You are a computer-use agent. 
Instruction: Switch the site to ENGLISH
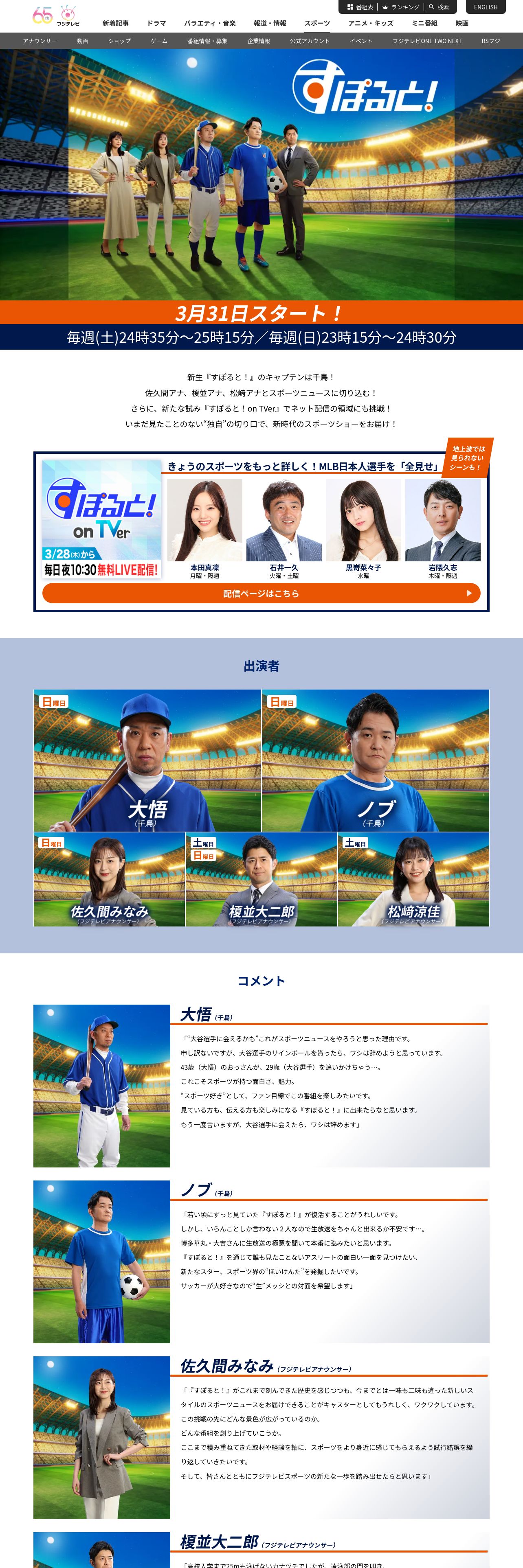[x=485, y=7]
